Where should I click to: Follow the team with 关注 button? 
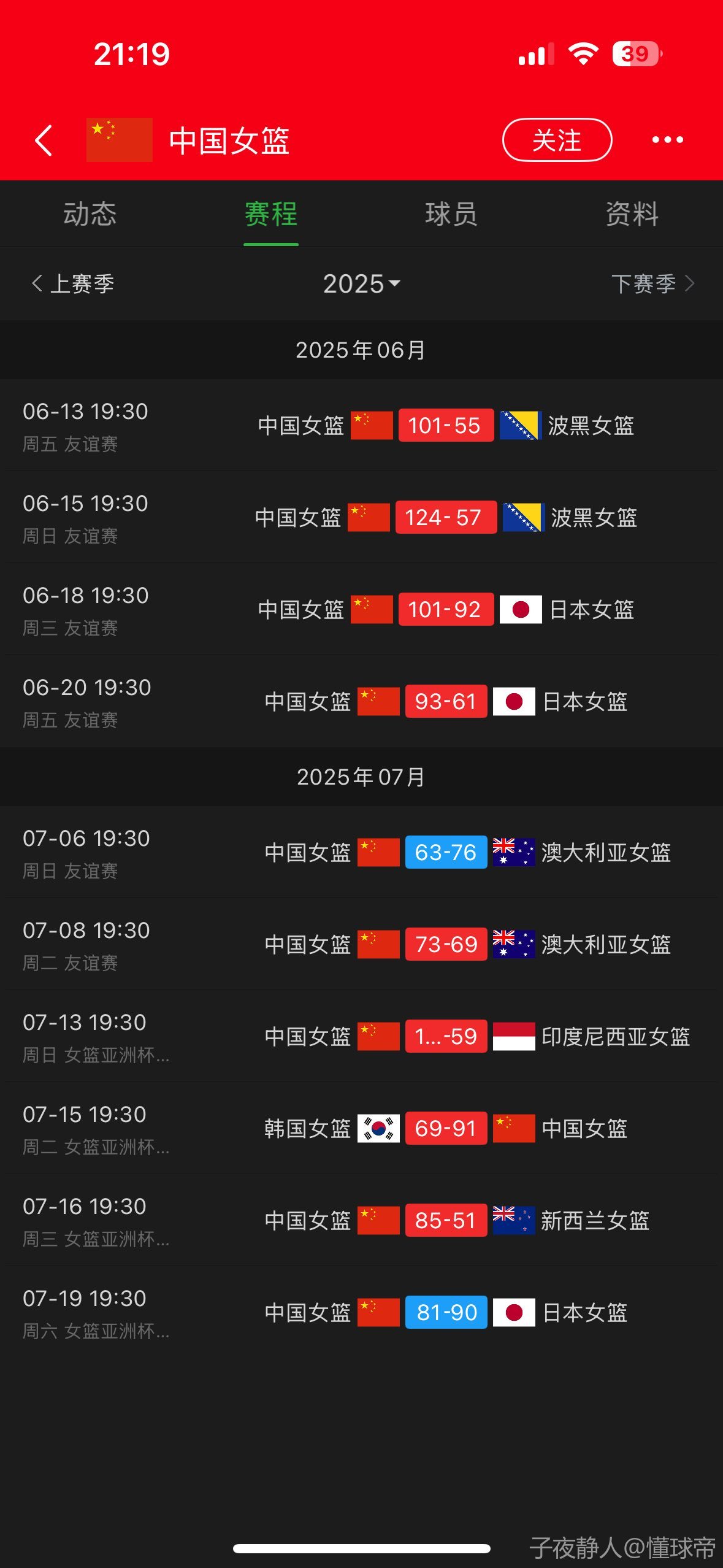pos(557,140)
